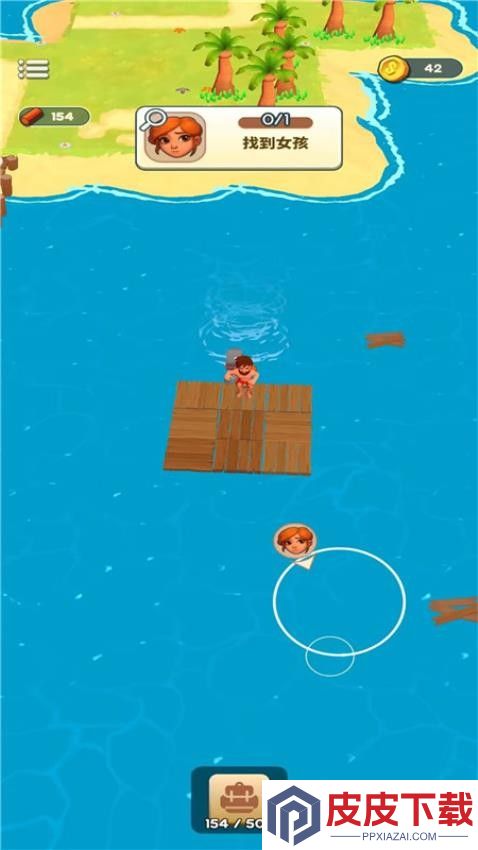Open the task list menu icon
Viewport: 478px width, 850px height.
[x=34, y=69]
